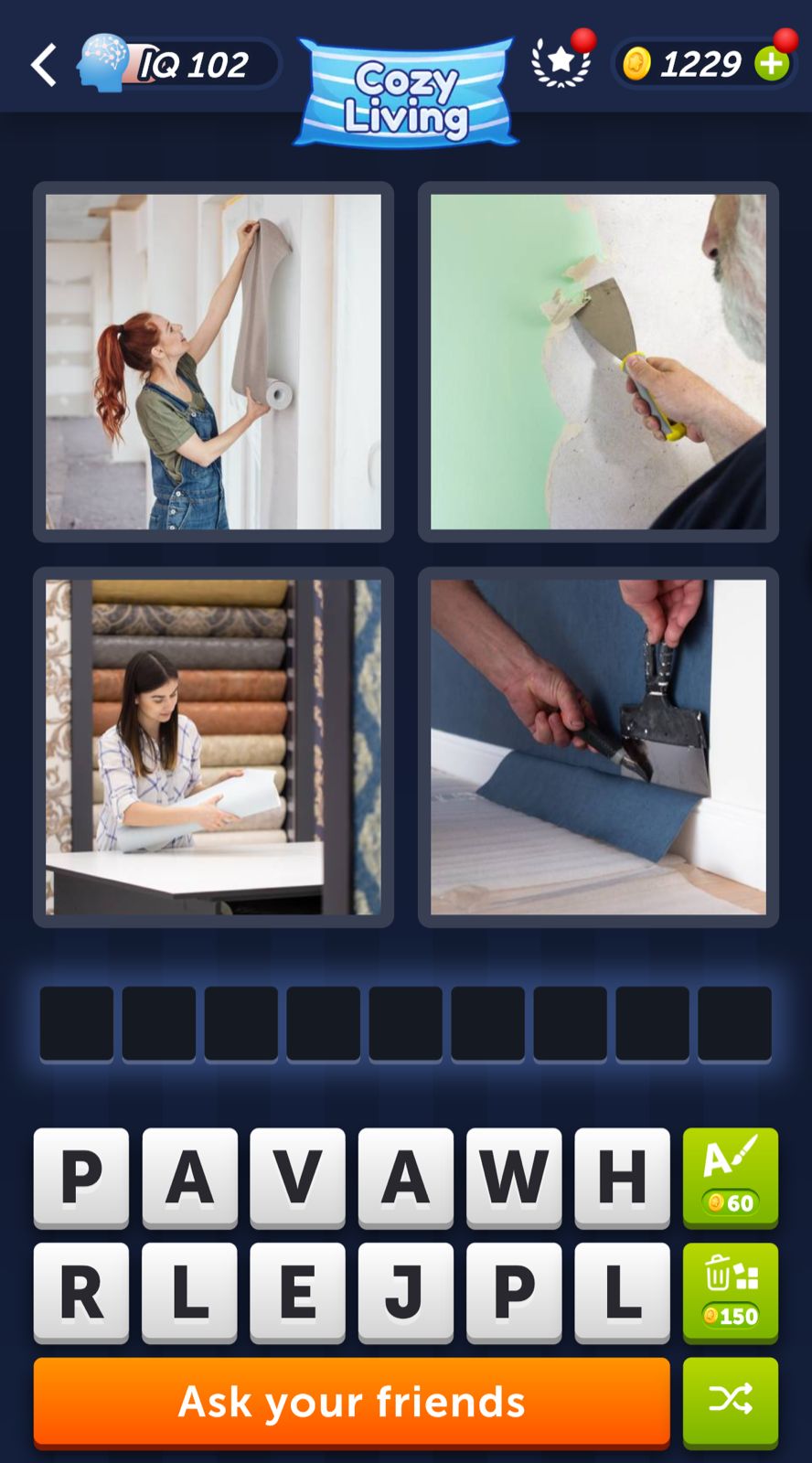
Task: Tap the letter R tile
Action: [x=81, y=1292]
